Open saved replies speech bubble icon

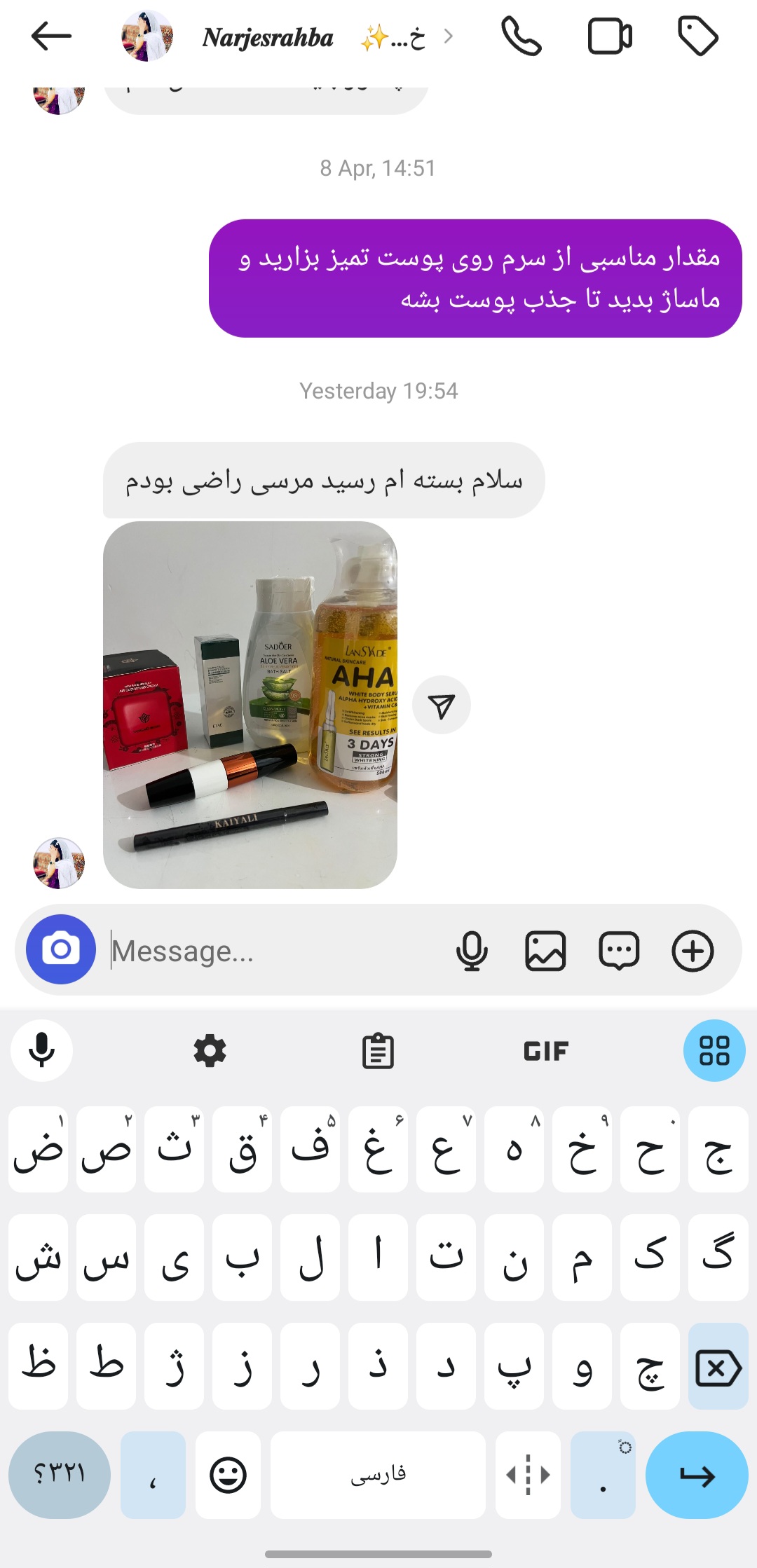[x=619, y=951]
